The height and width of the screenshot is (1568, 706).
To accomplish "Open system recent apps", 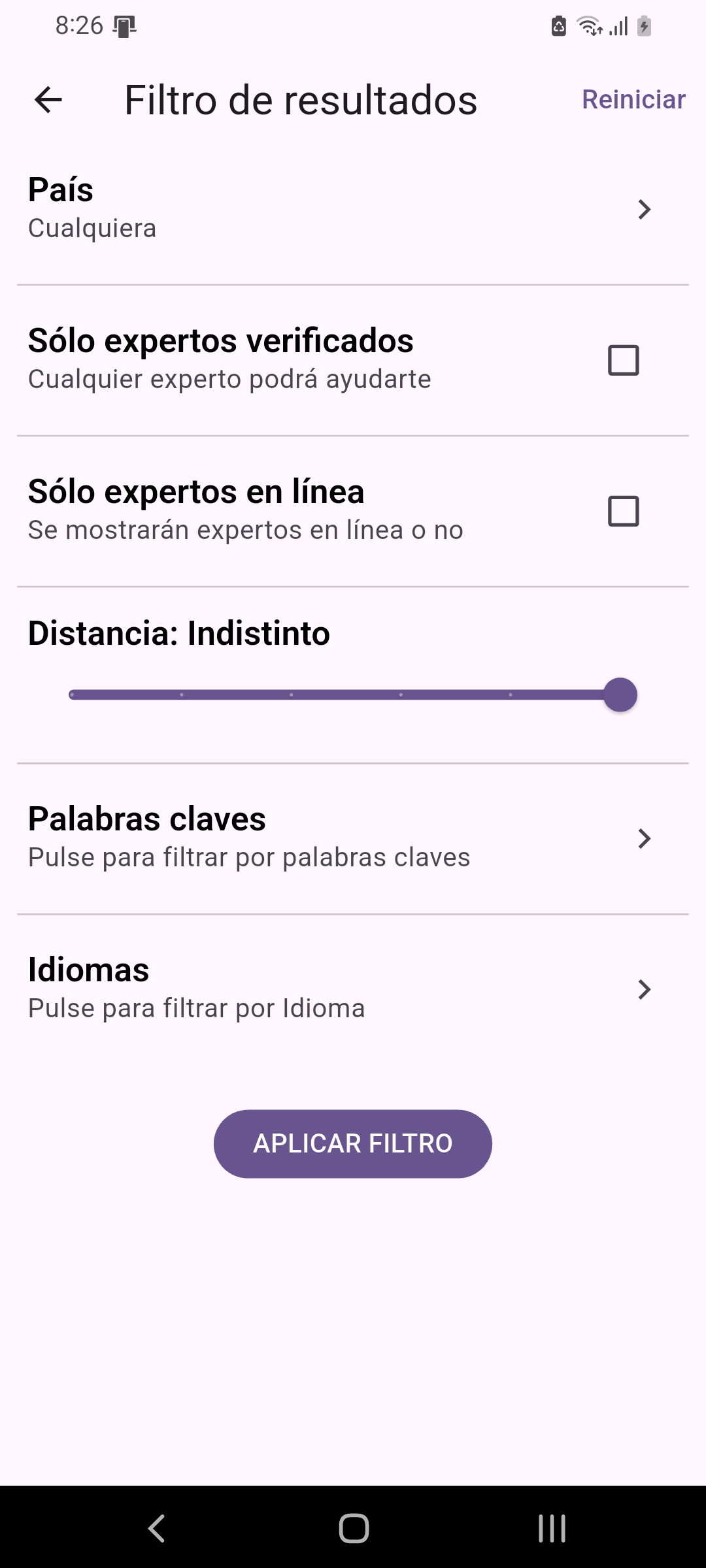I will click(x=552, y=1528).
